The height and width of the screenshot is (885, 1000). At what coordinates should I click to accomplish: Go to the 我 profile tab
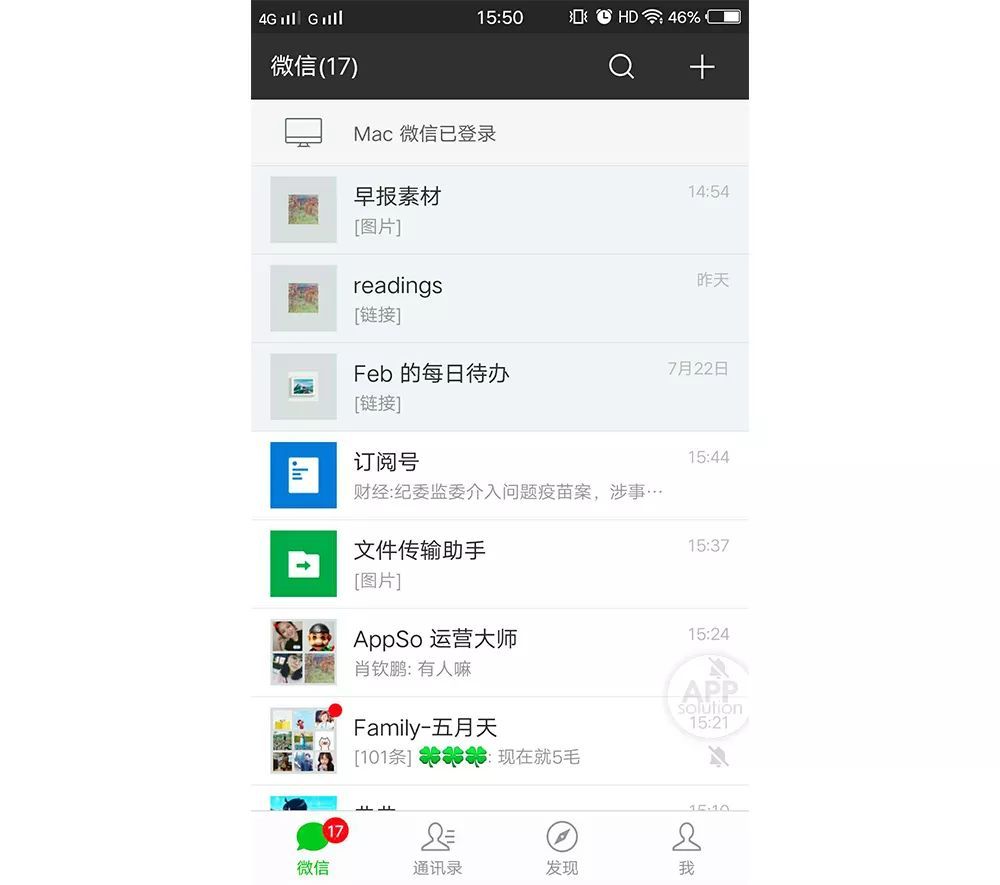(x=686, y=848)
